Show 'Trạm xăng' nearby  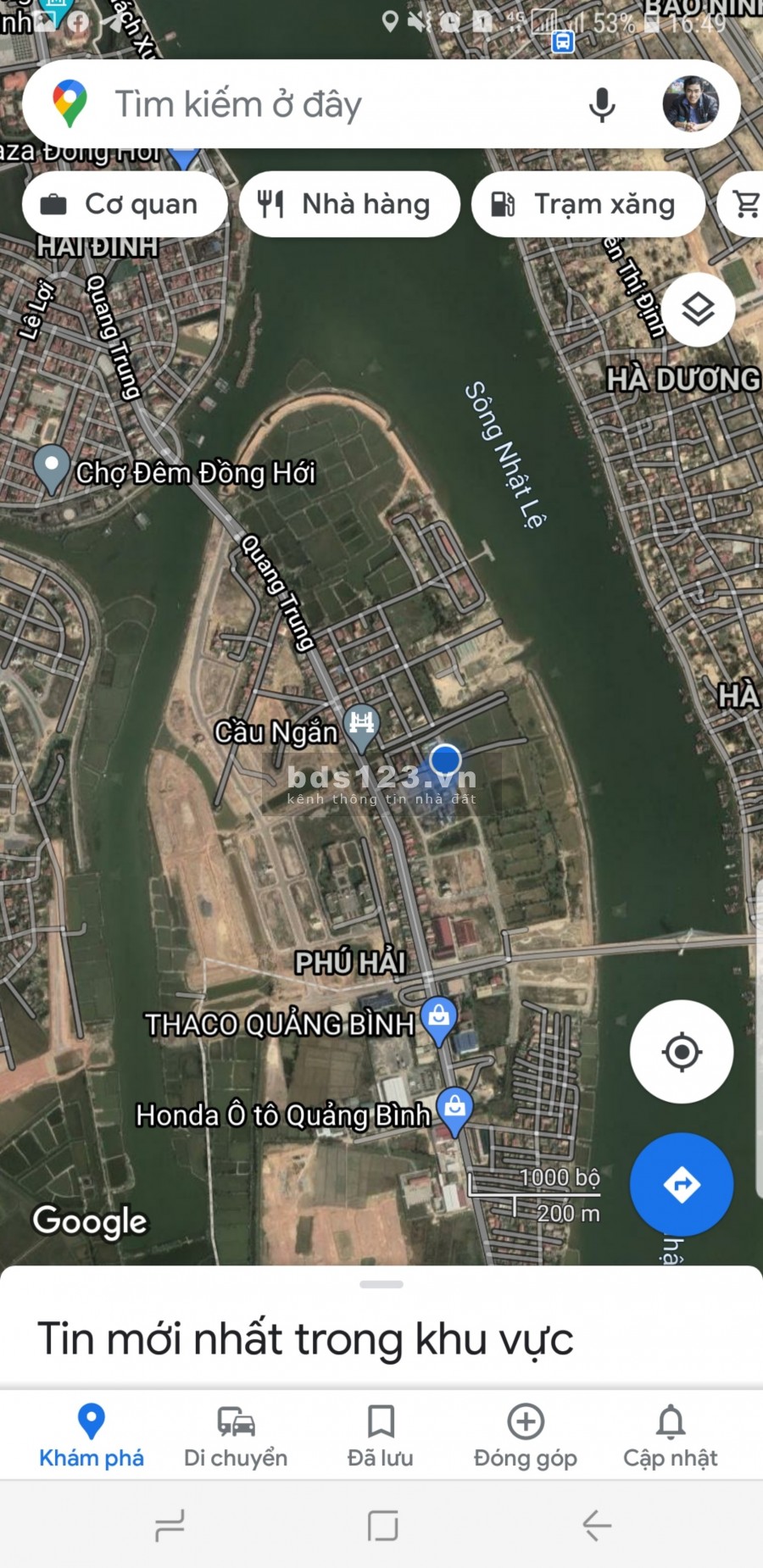[588, 204]
